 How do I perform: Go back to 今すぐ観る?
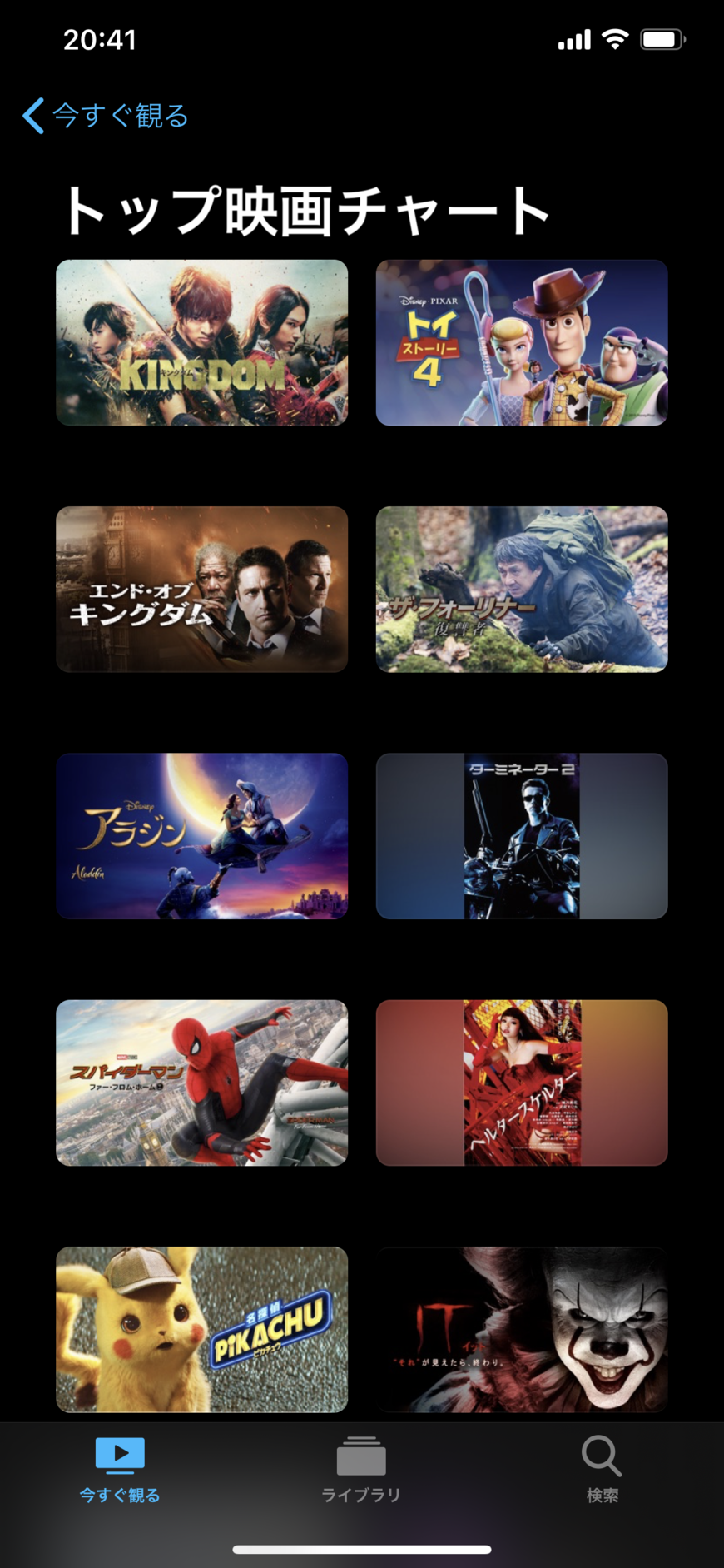pyautogui.click(x=106, y=115)
